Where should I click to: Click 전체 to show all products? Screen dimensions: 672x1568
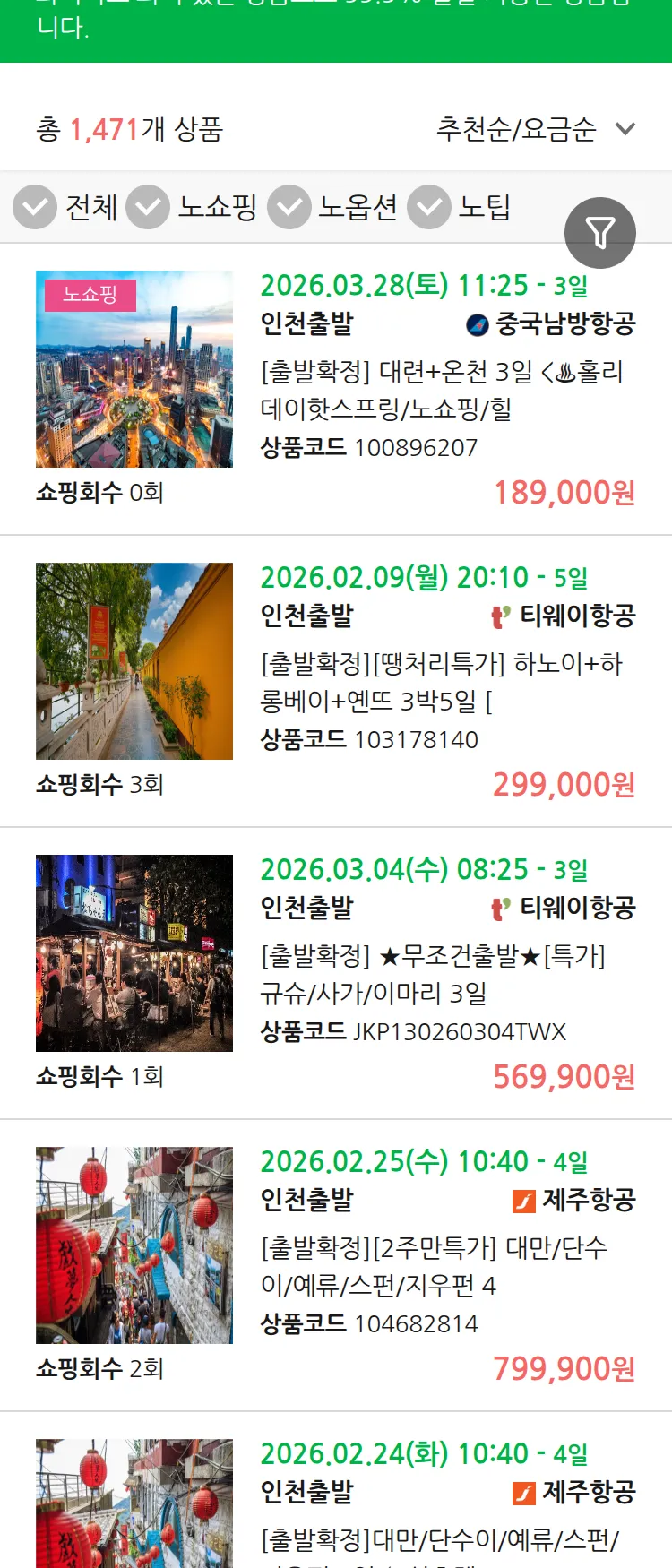pyautogui.click(x=92, y=207)
